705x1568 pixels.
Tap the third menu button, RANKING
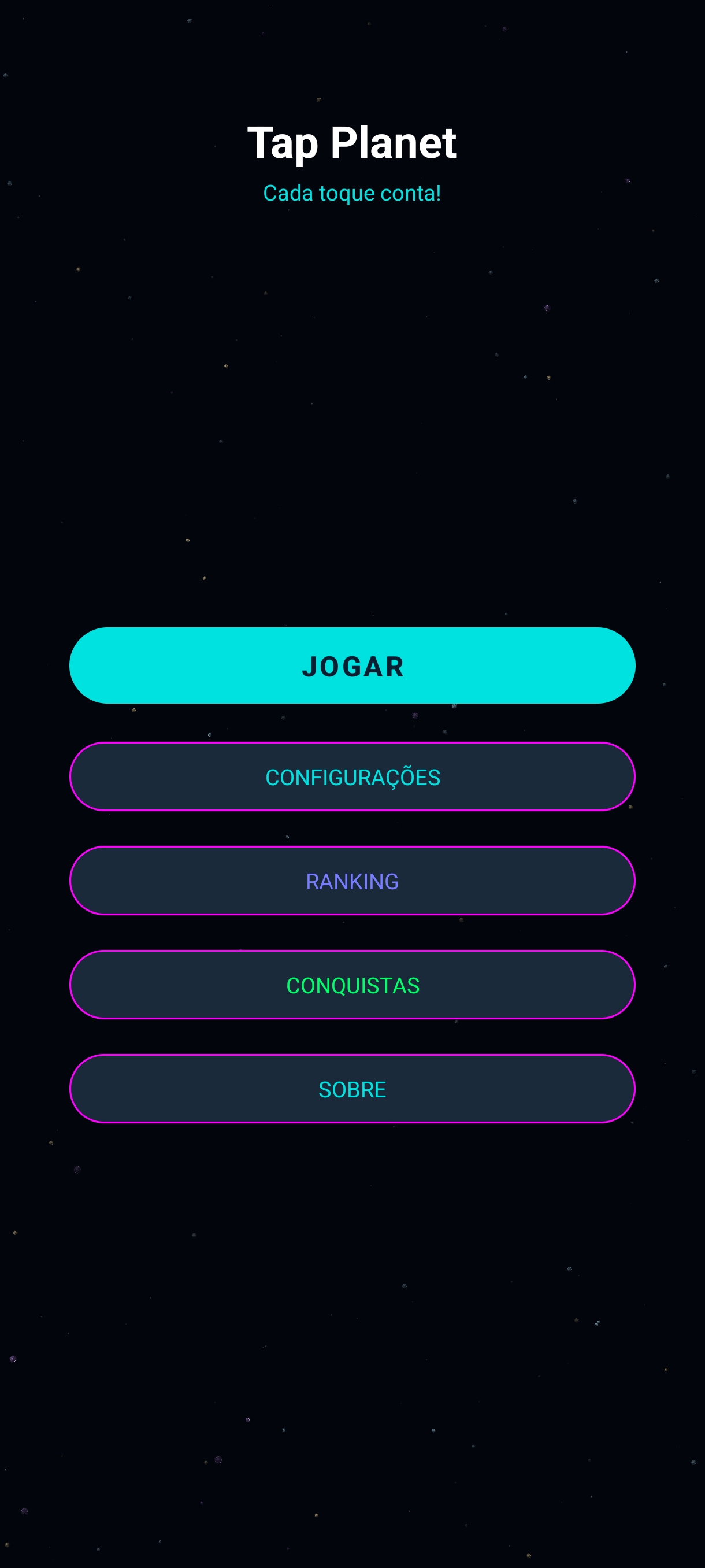tap(353, 881)
